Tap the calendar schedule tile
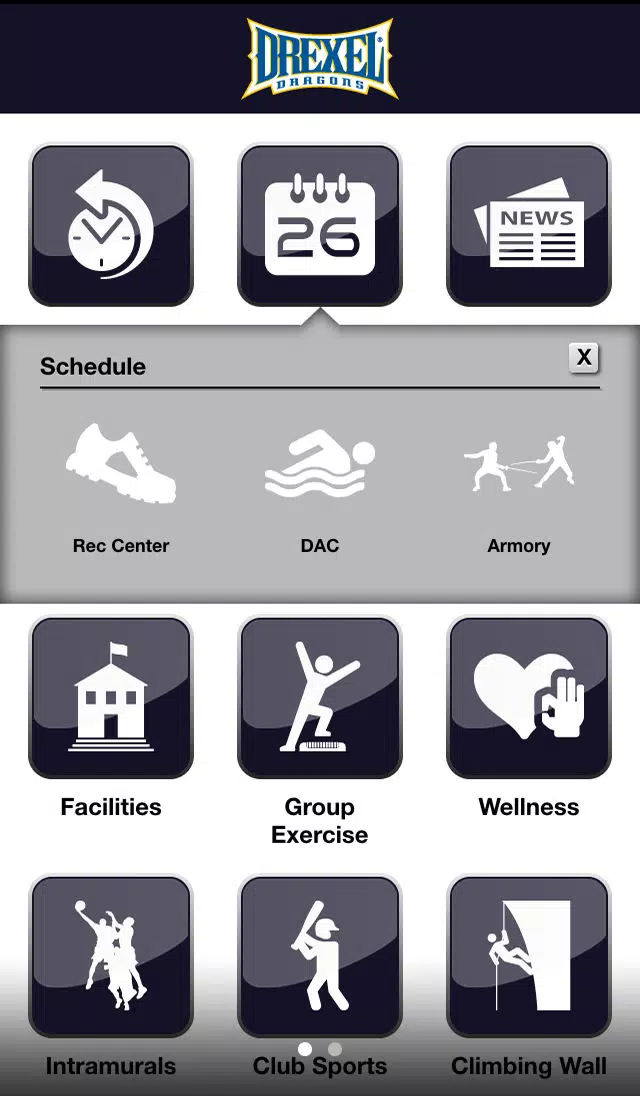Image resolution: width=640 pixels, height=1096 pixels. click(320, 225)
